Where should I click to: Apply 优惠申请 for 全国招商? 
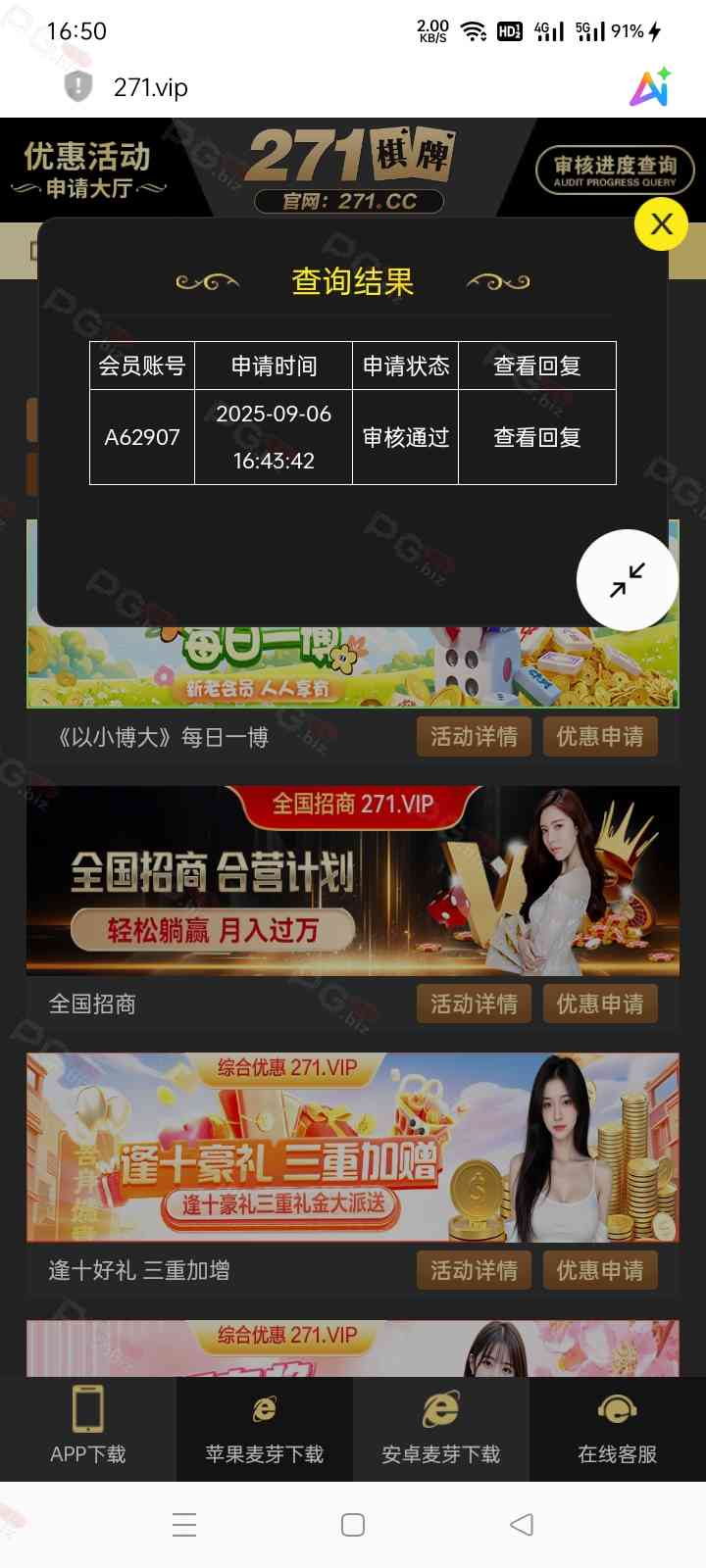(600, 1004)
